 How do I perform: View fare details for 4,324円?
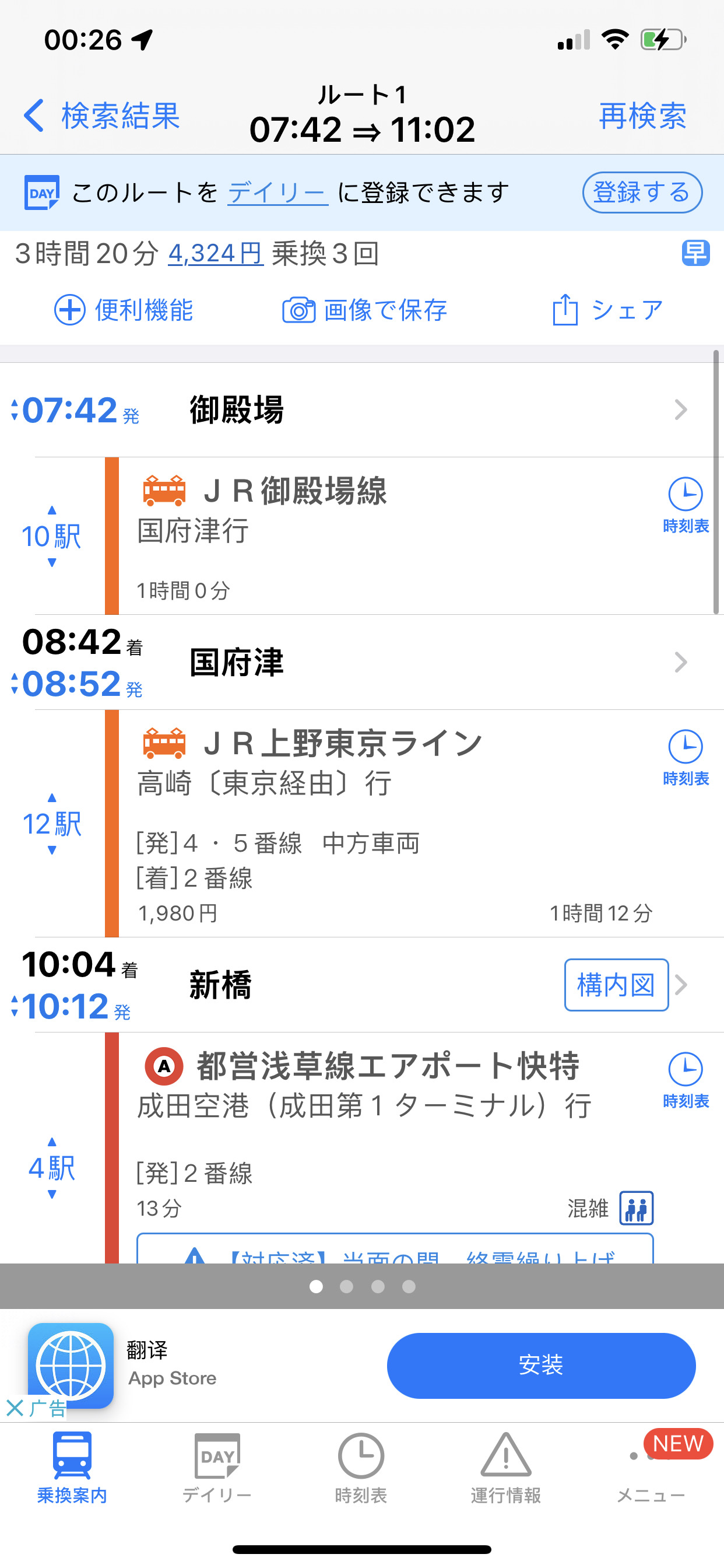click(x=215, y=253)
